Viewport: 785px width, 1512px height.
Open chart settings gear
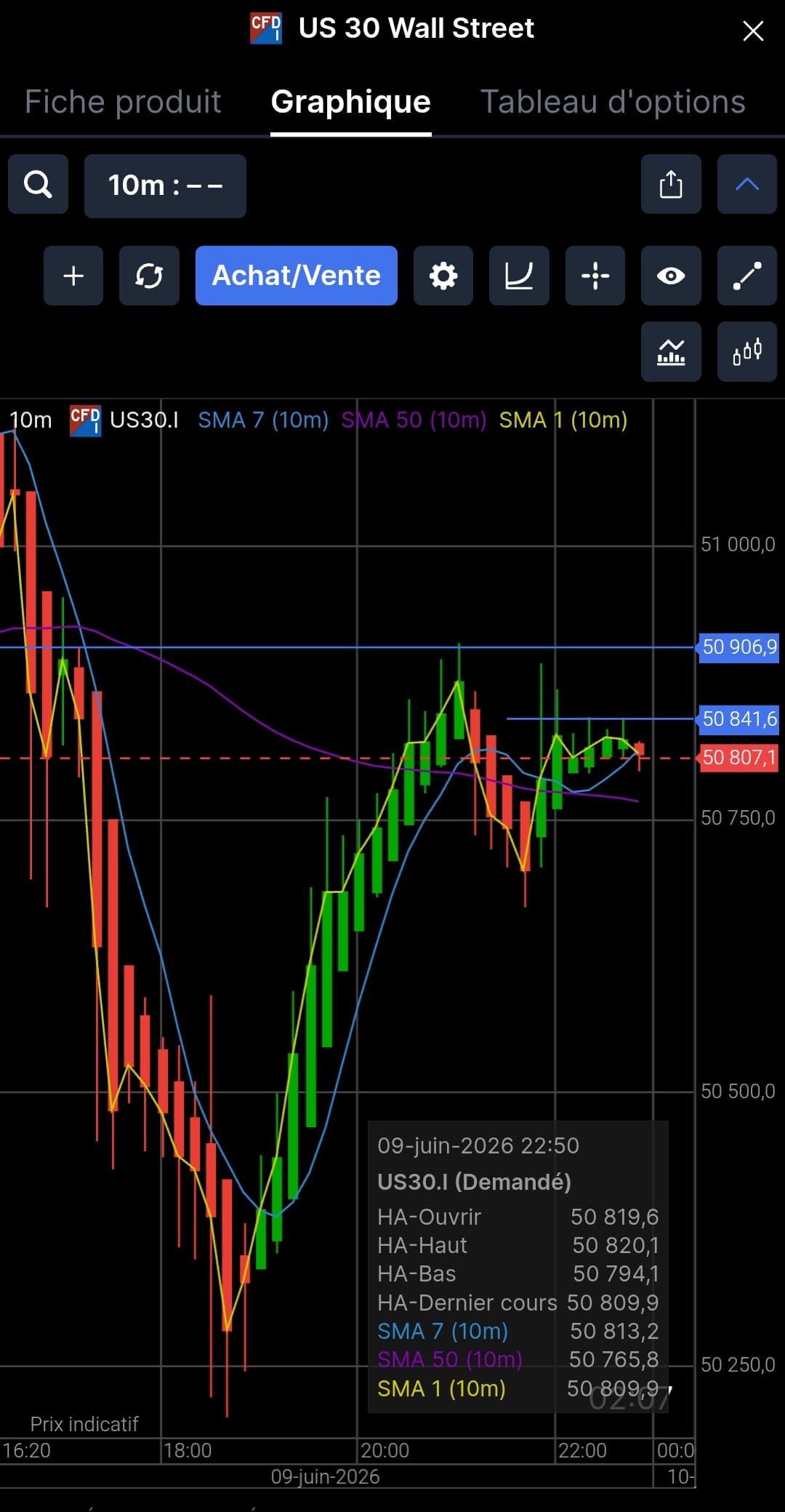click(443, 276)
